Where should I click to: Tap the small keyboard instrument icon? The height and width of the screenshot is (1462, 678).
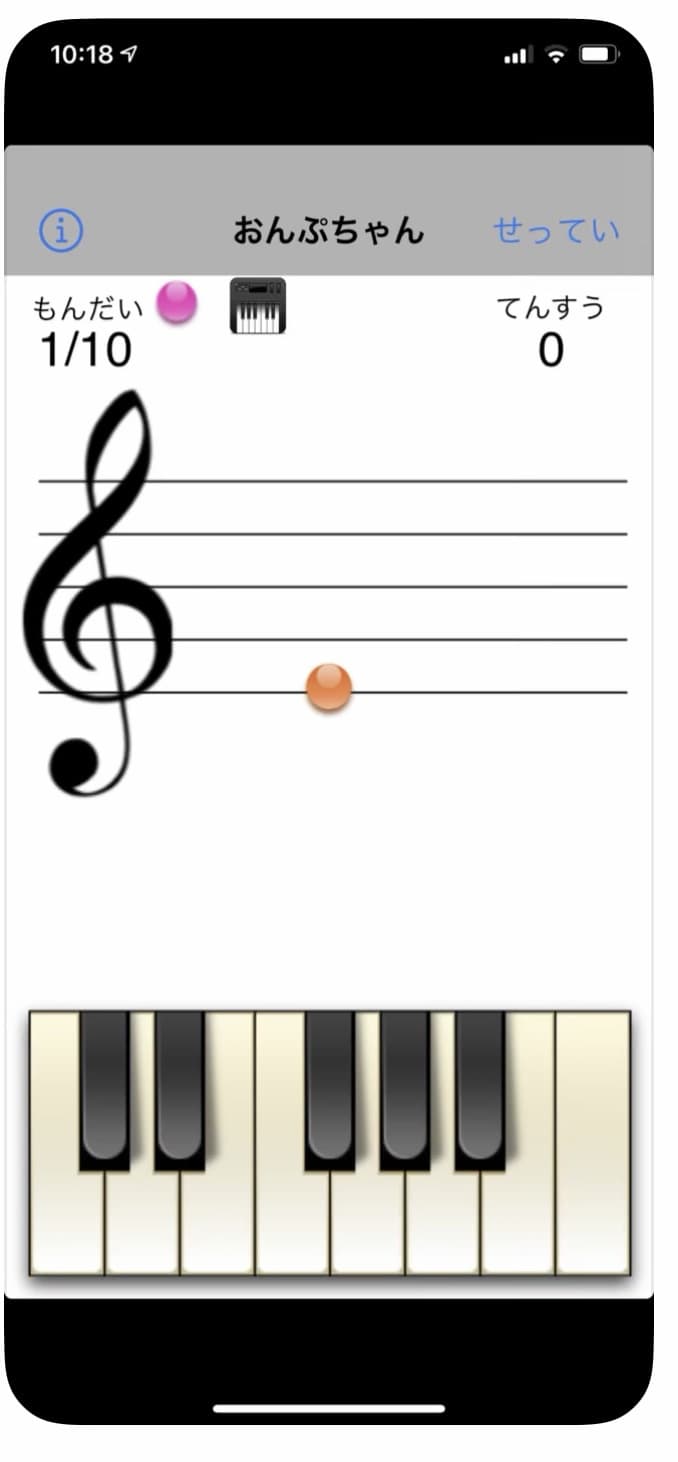coord(257,306)
